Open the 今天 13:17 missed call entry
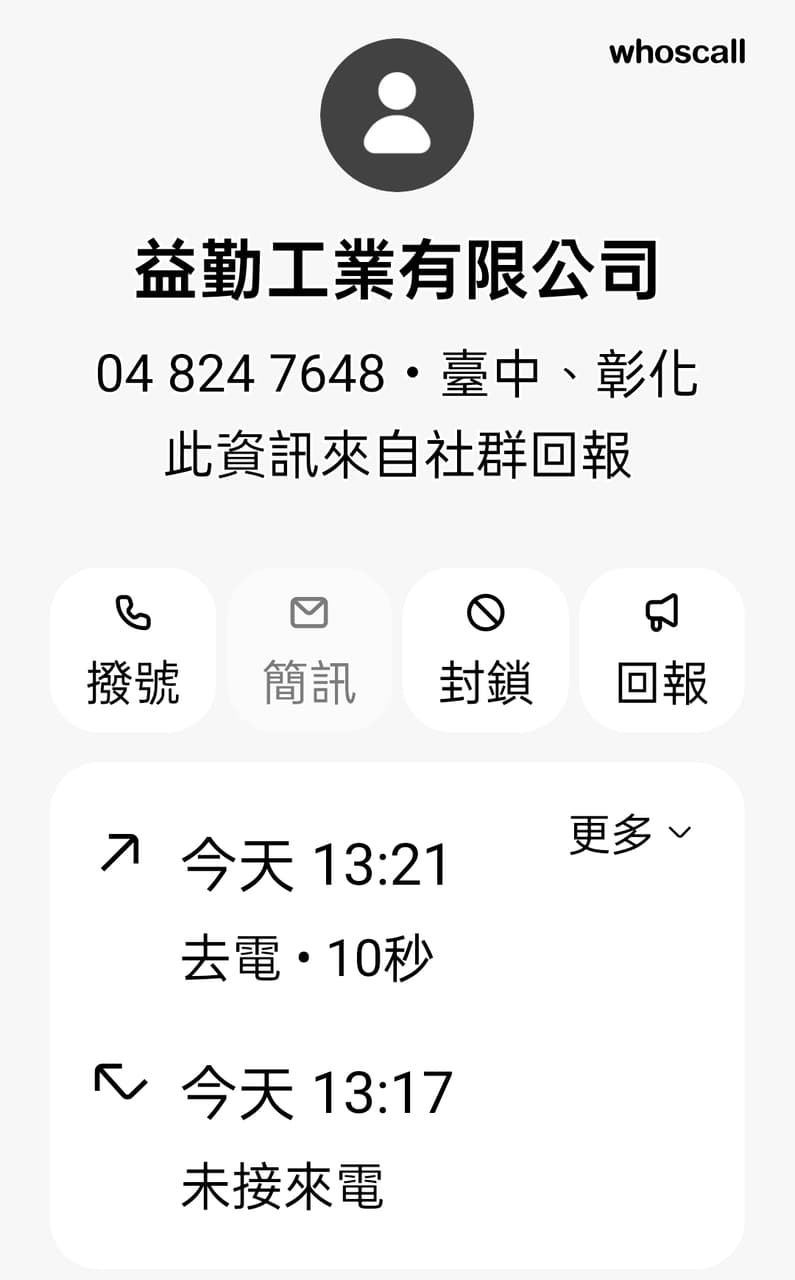795x1280 pixels. click(x=315, y=1135)
